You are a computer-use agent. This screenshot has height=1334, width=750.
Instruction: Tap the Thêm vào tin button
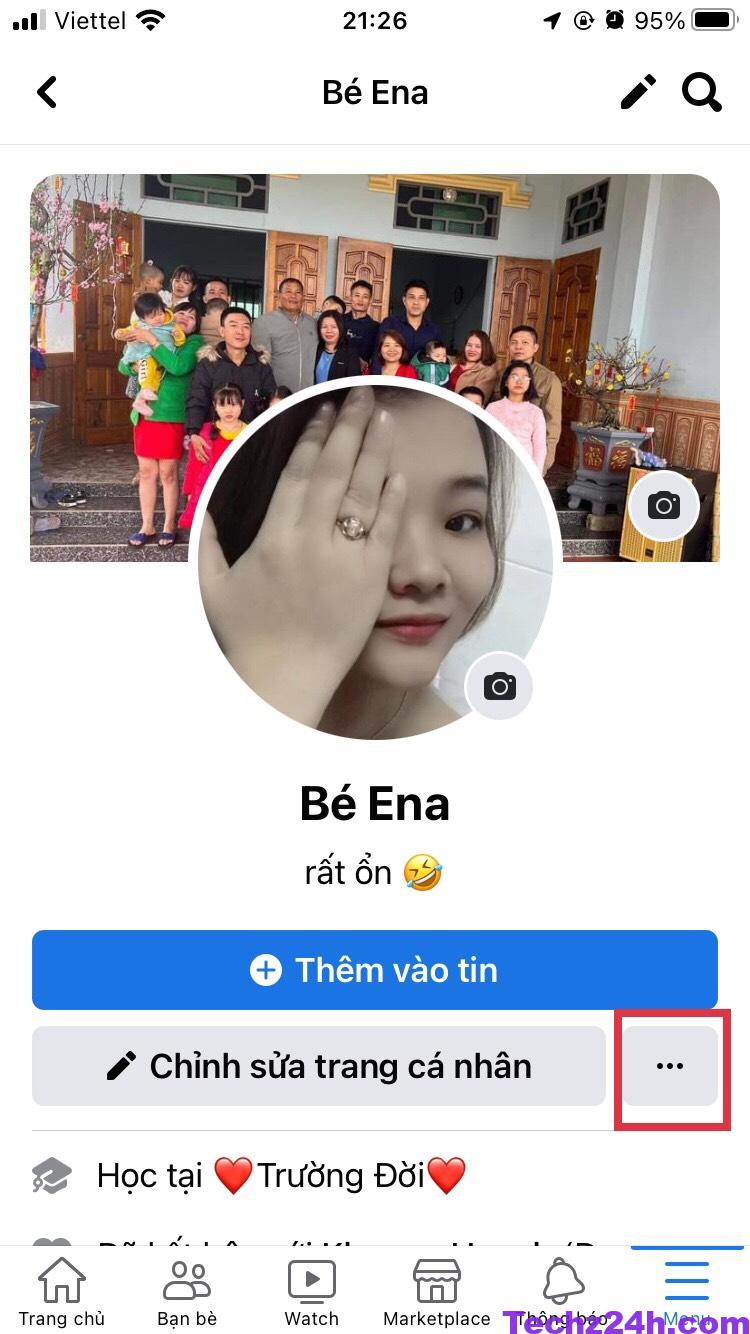pos(375,970)
